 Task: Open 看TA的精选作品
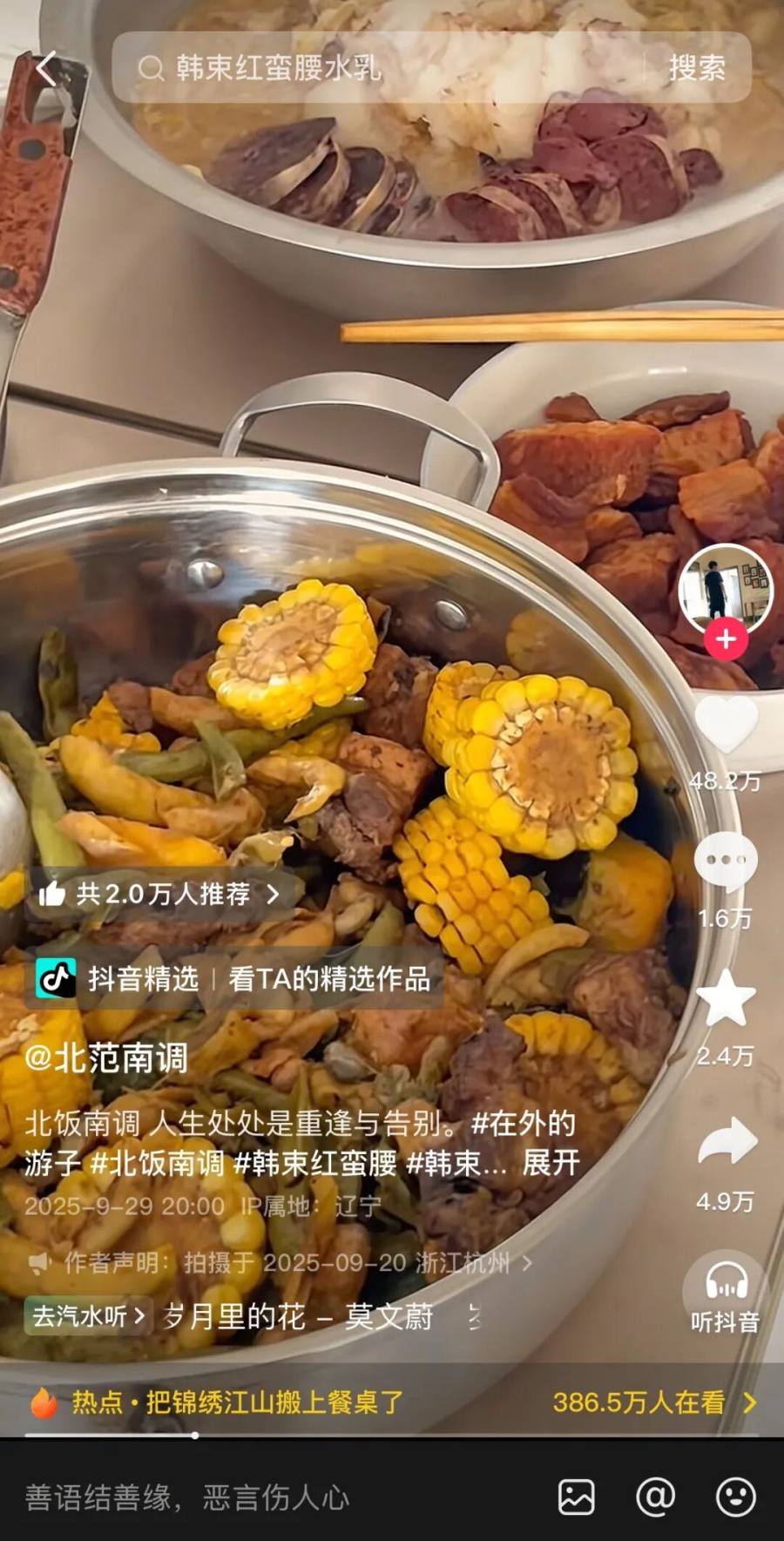329,979
